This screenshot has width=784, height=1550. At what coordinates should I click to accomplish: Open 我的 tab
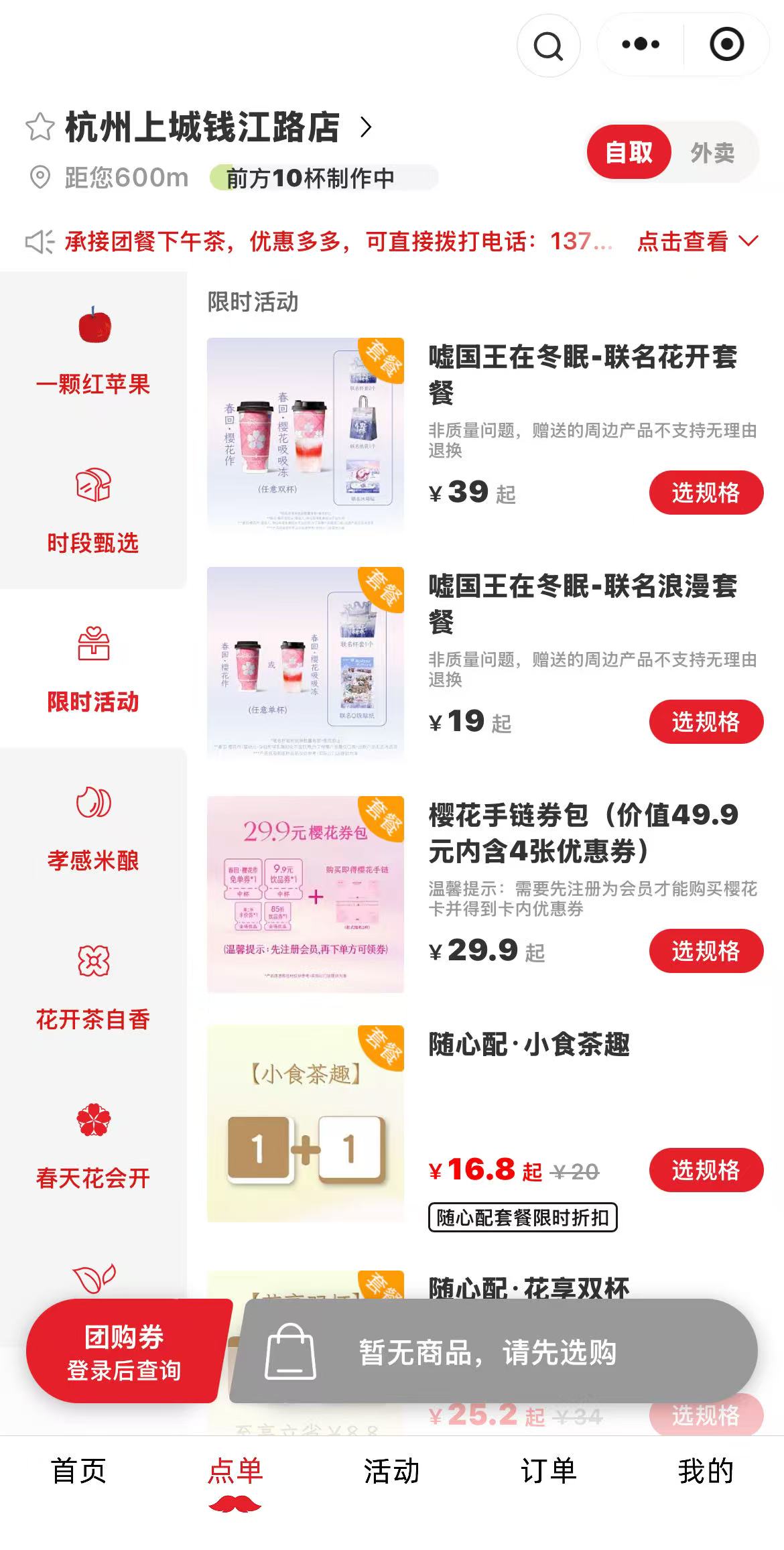click(x=705, y=1472)
